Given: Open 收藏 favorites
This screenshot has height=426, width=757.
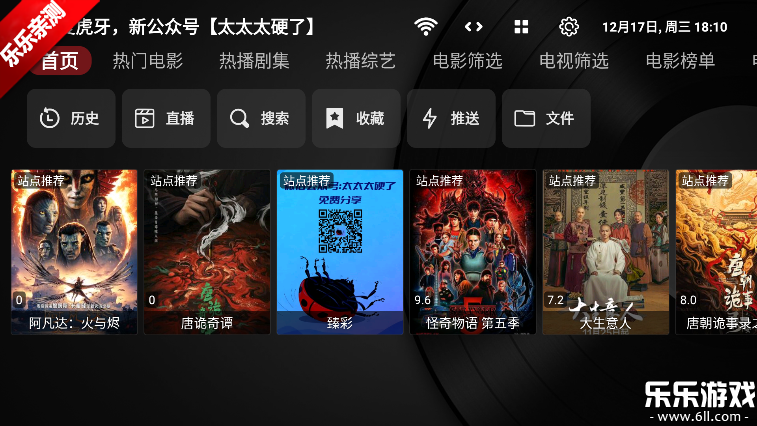Looking at the screenshot, I should point(355,118).
